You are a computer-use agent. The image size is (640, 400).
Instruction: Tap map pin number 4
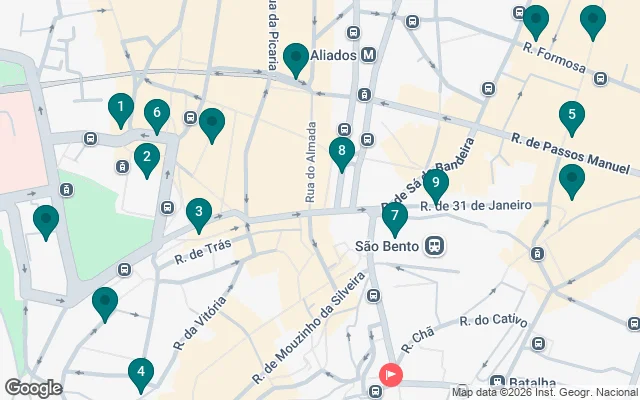(x=141, y=373)
